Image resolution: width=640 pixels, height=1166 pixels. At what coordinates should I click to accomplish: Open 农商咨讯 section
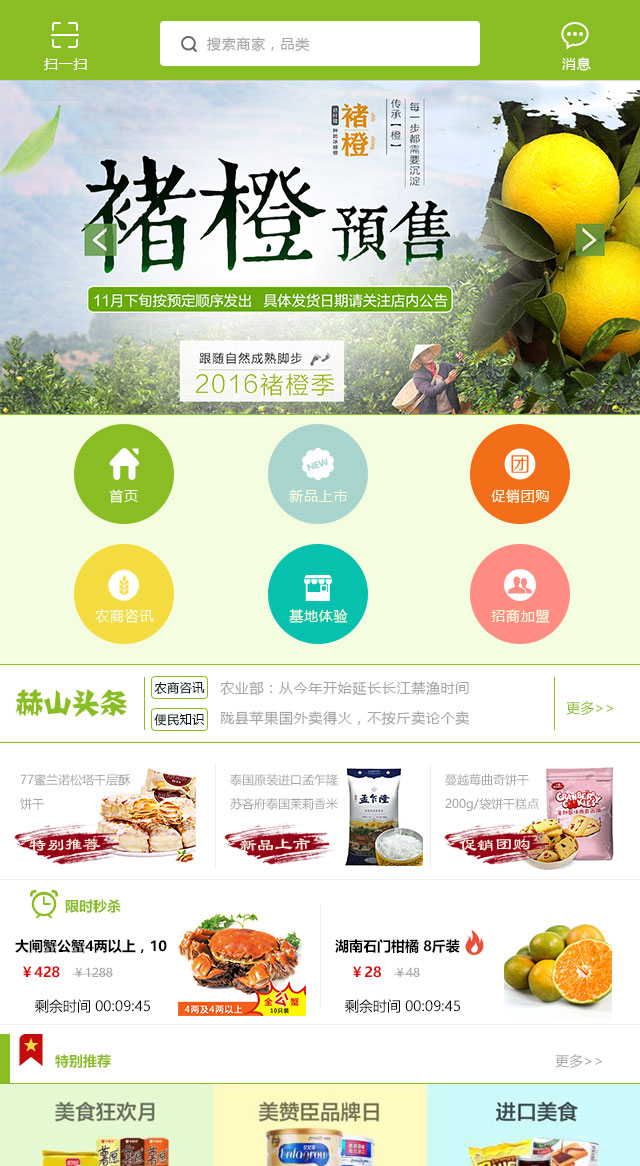[x=124, y=594]
